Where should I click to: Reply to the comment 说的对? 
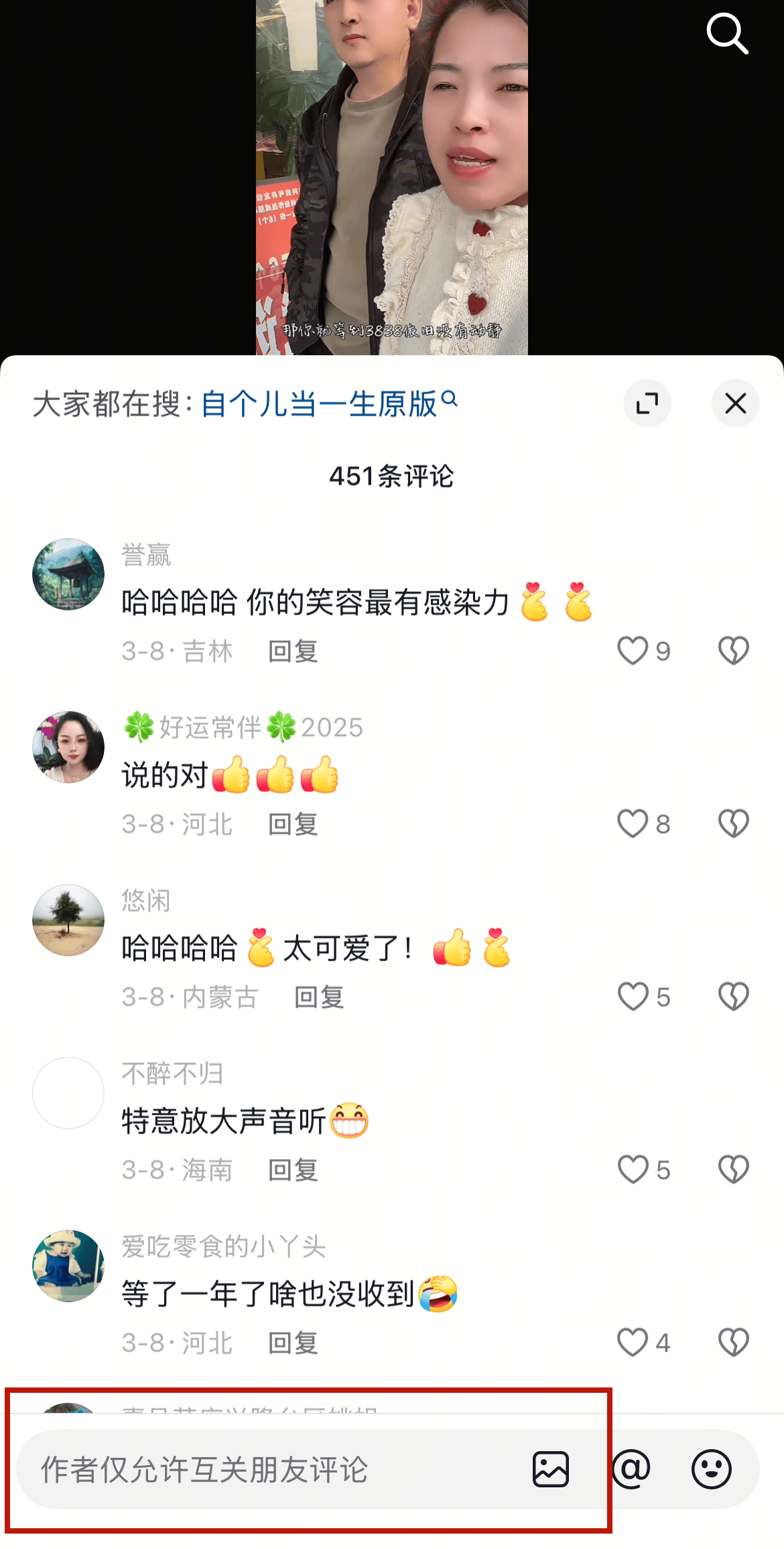coord(293,824)
